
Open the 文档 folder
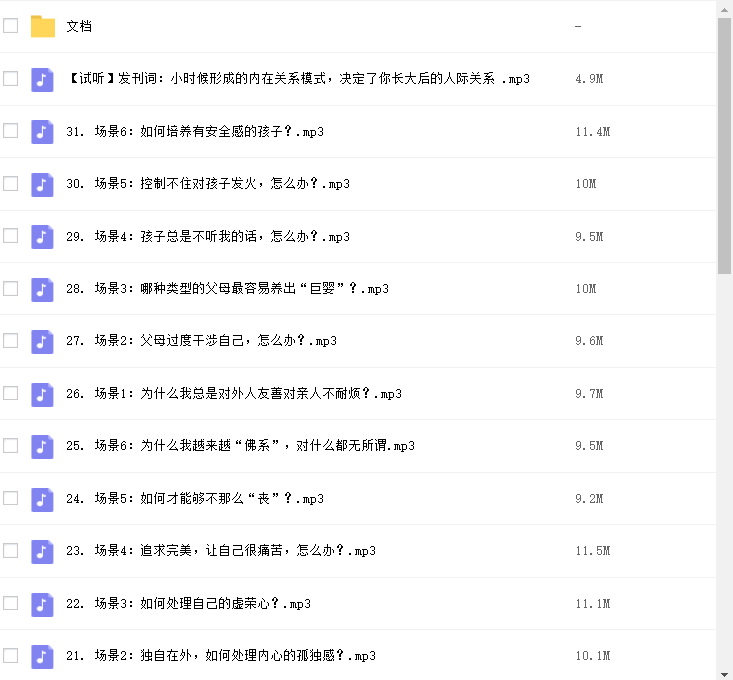79,27
